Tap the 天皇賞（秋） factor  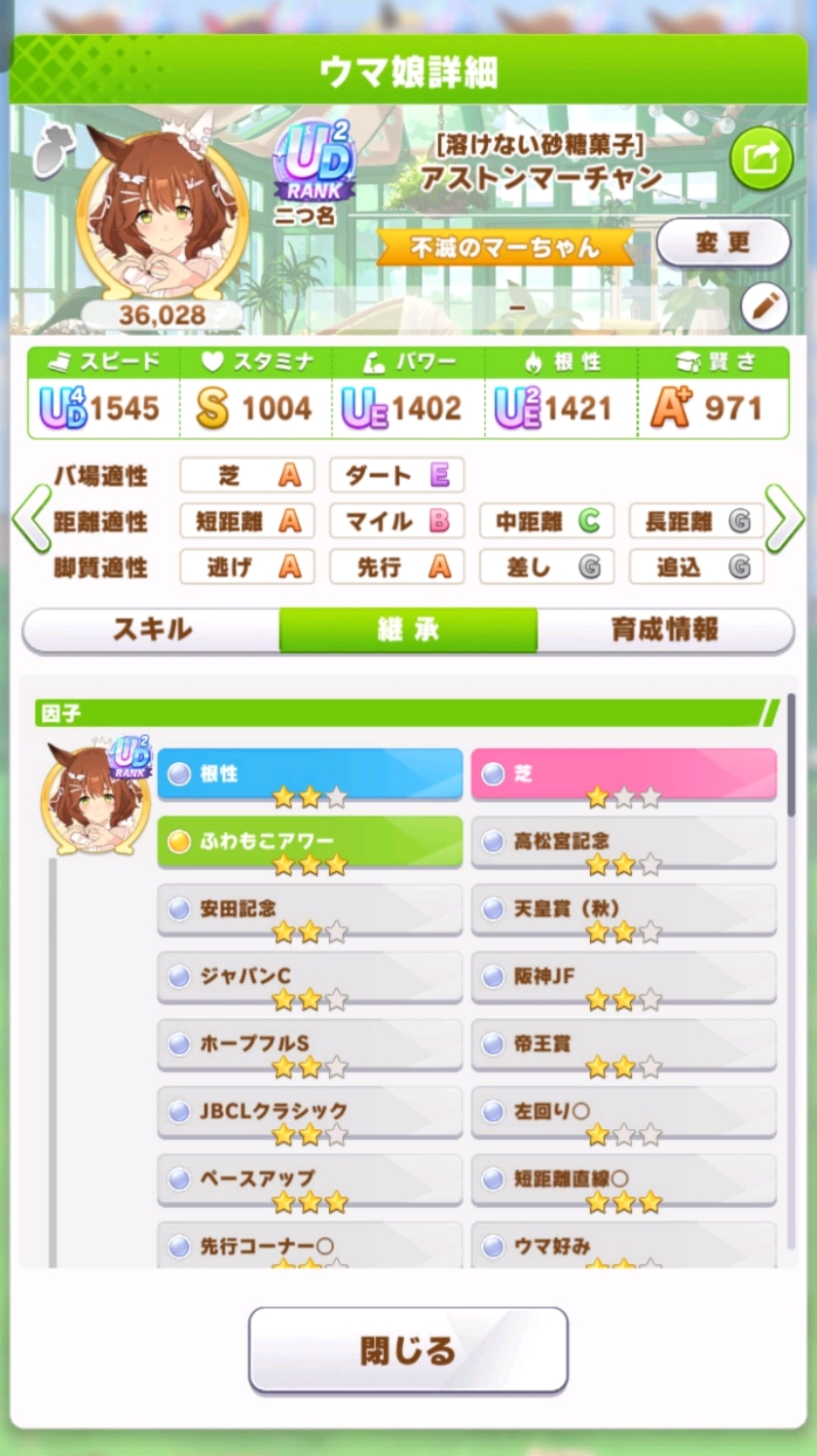pos(623,910)
